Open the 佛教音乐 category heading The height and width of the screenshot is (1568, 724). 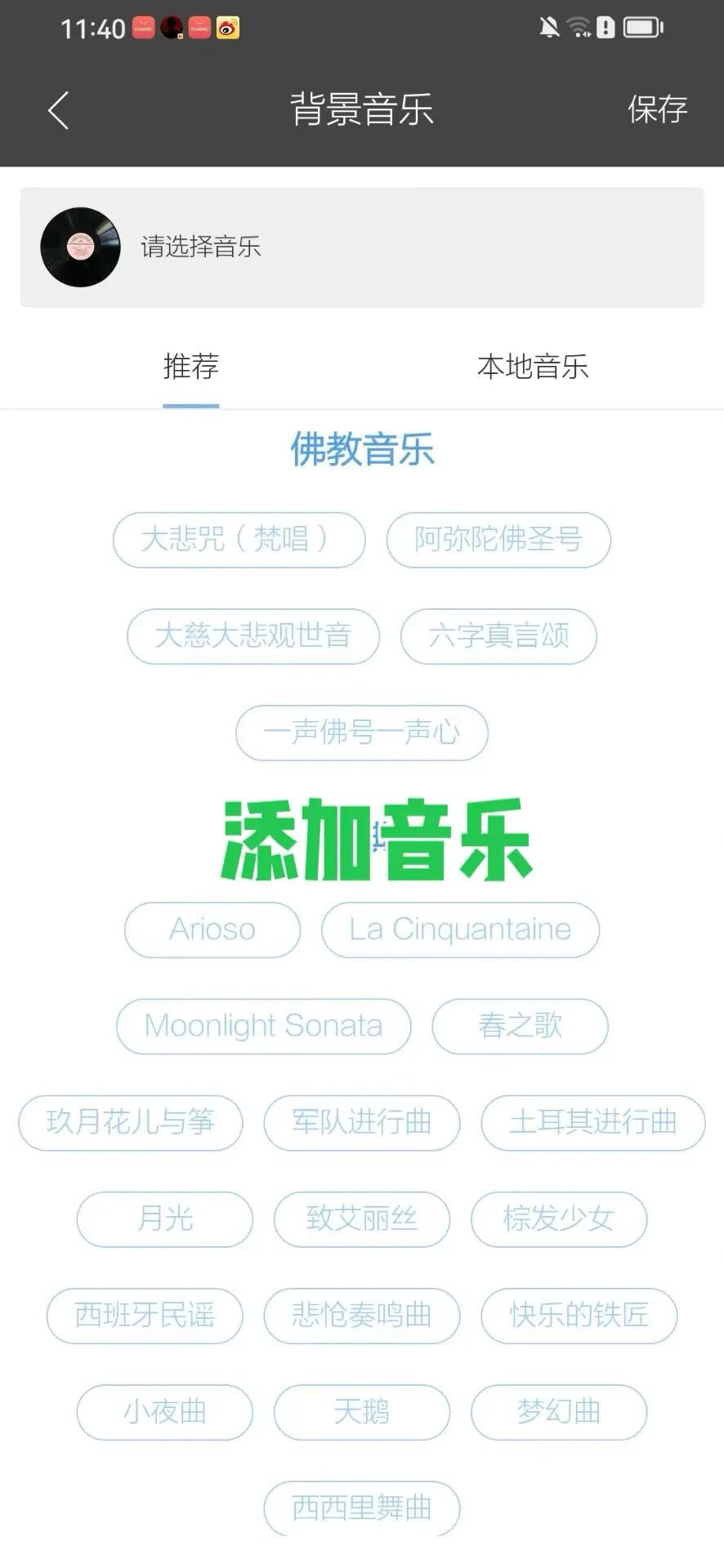(x=362, y=450)
